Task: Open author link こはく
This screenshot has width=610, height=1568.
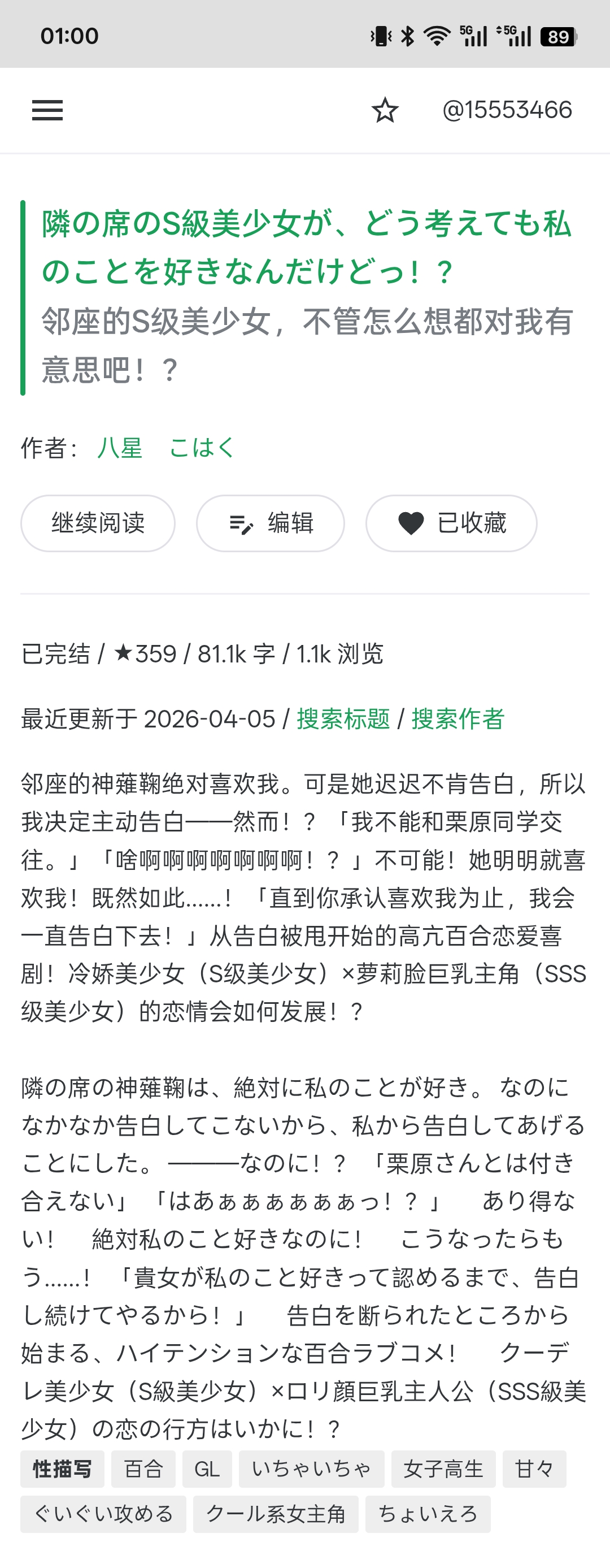Action: pos(202,448)
